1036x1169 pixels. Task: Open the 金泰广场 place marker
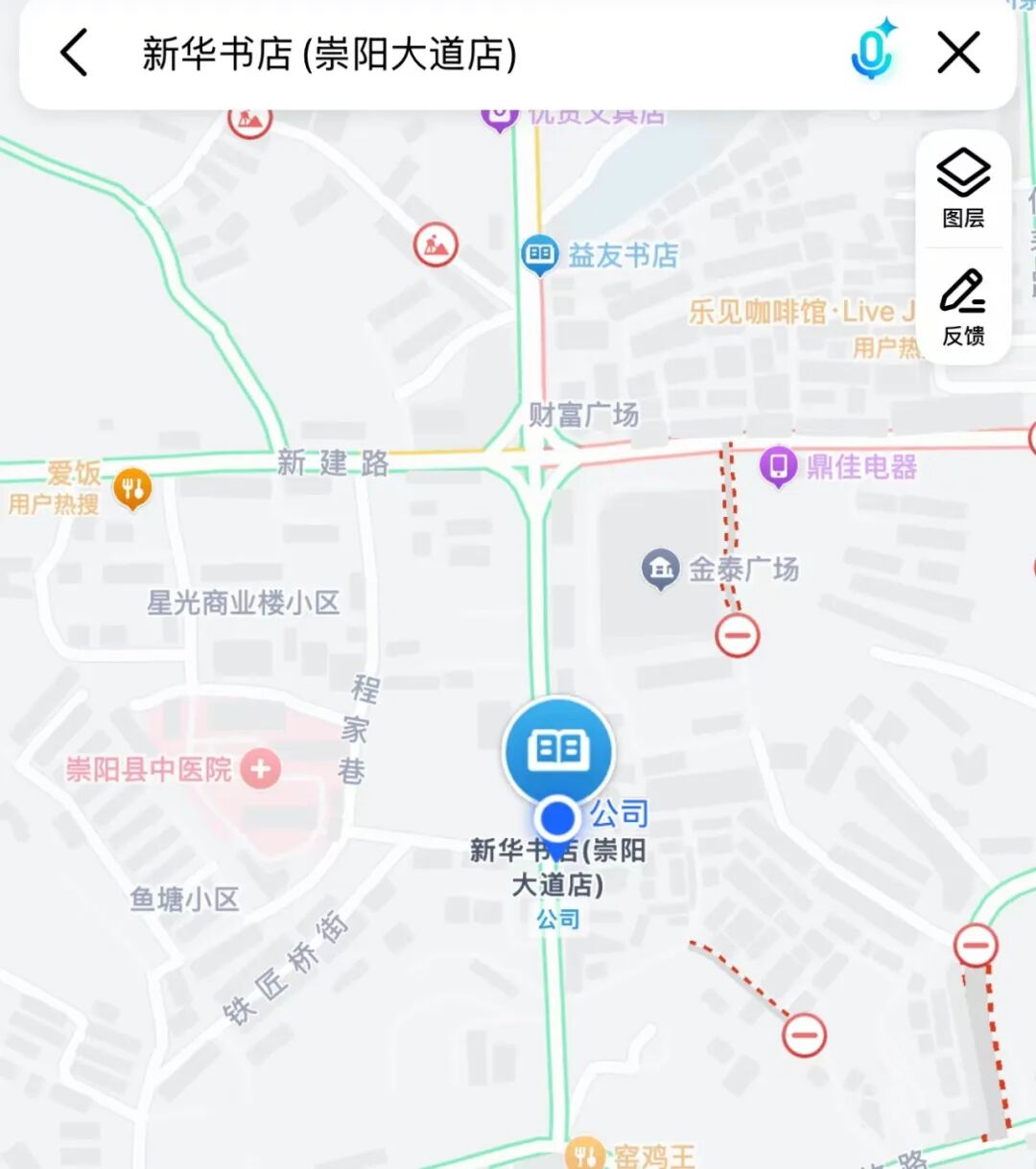pos(660,569)
